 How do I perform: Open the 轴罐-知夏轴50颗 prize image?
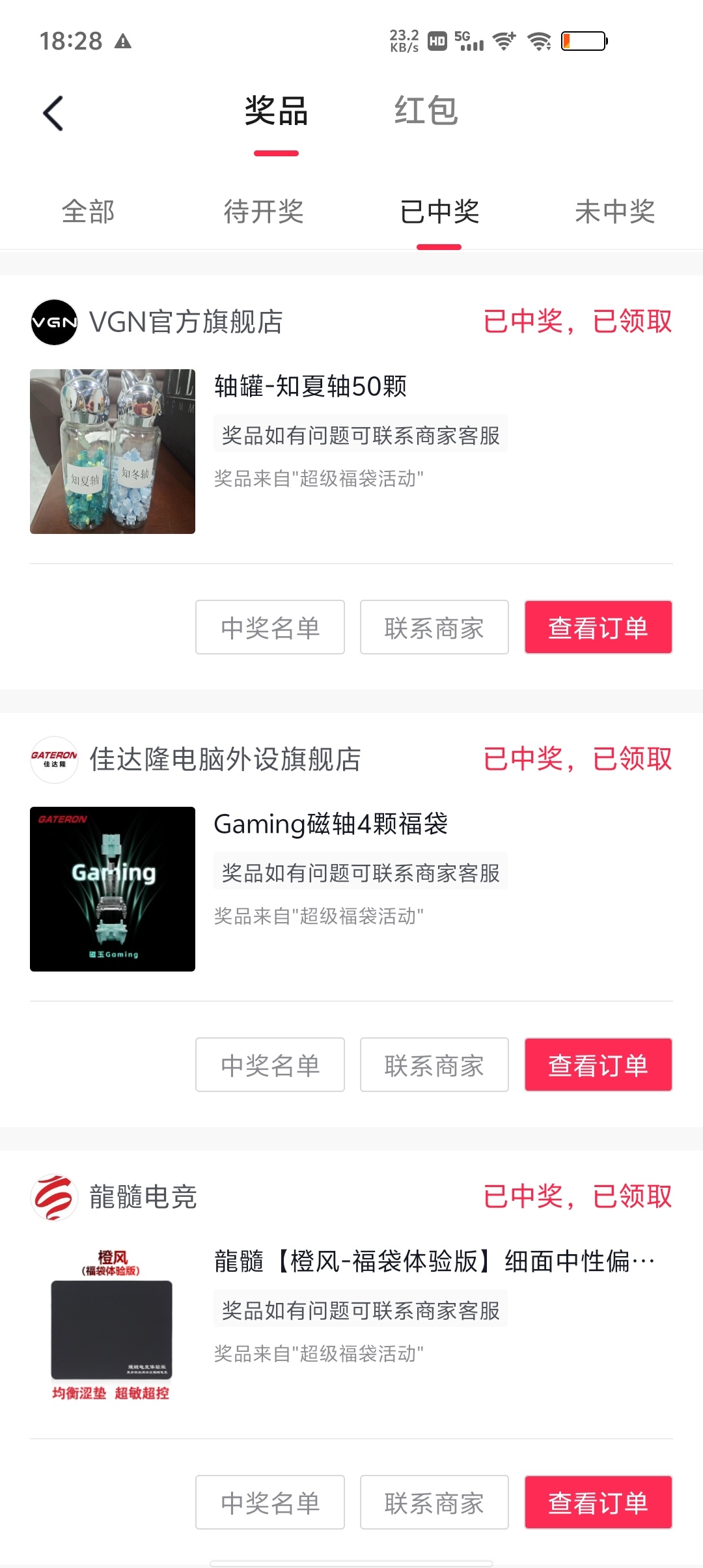113,451
